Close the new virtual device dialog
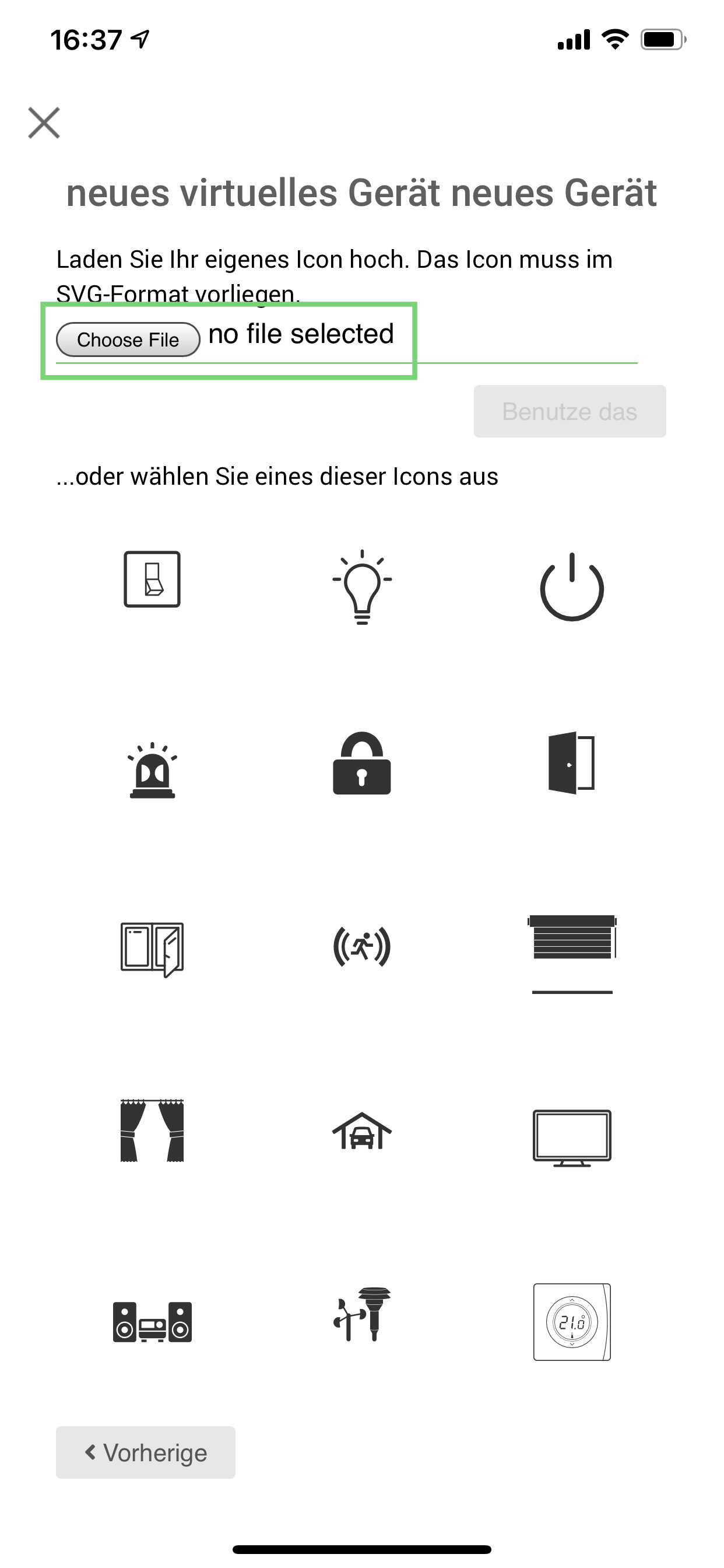 point(44,123)
